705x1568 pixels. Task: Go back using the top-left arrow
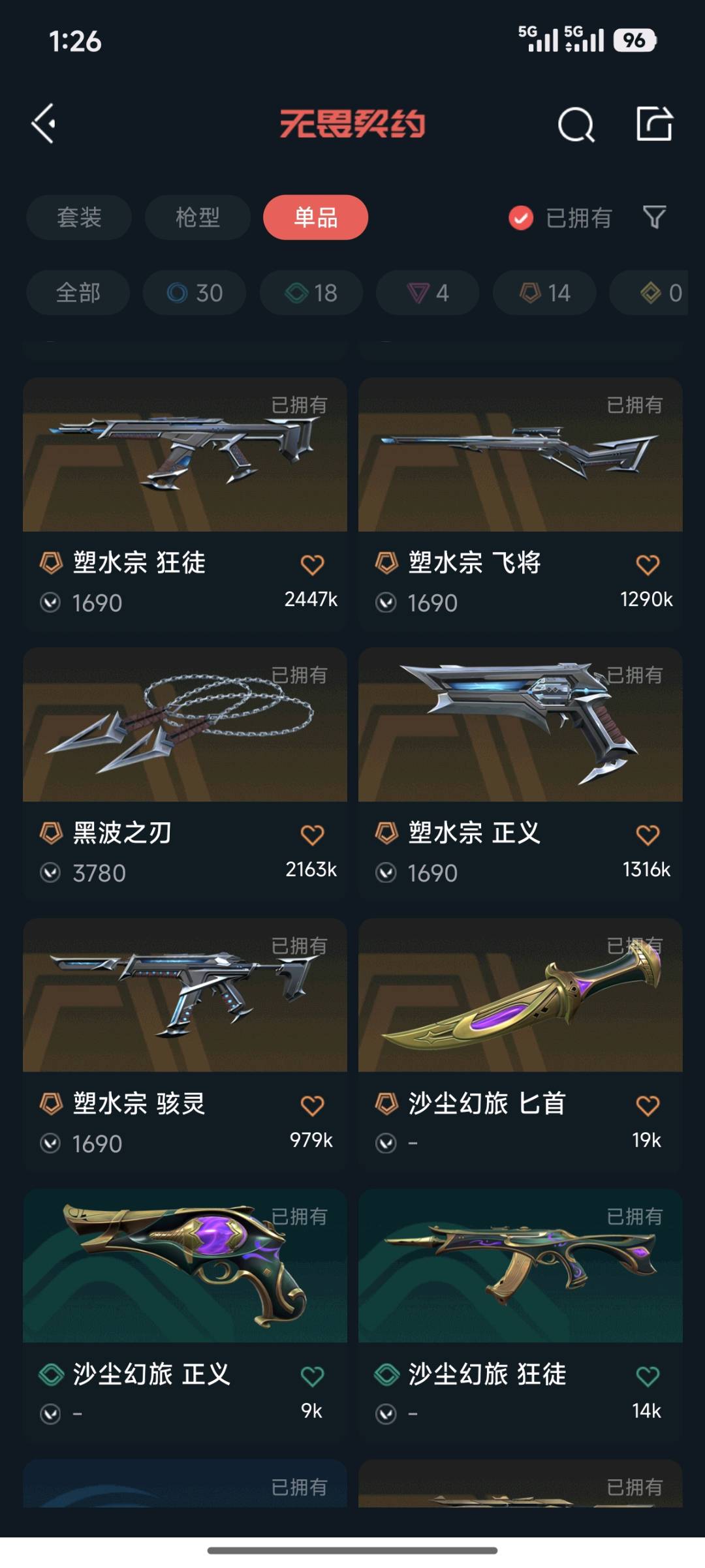click(x=44, y=123)
